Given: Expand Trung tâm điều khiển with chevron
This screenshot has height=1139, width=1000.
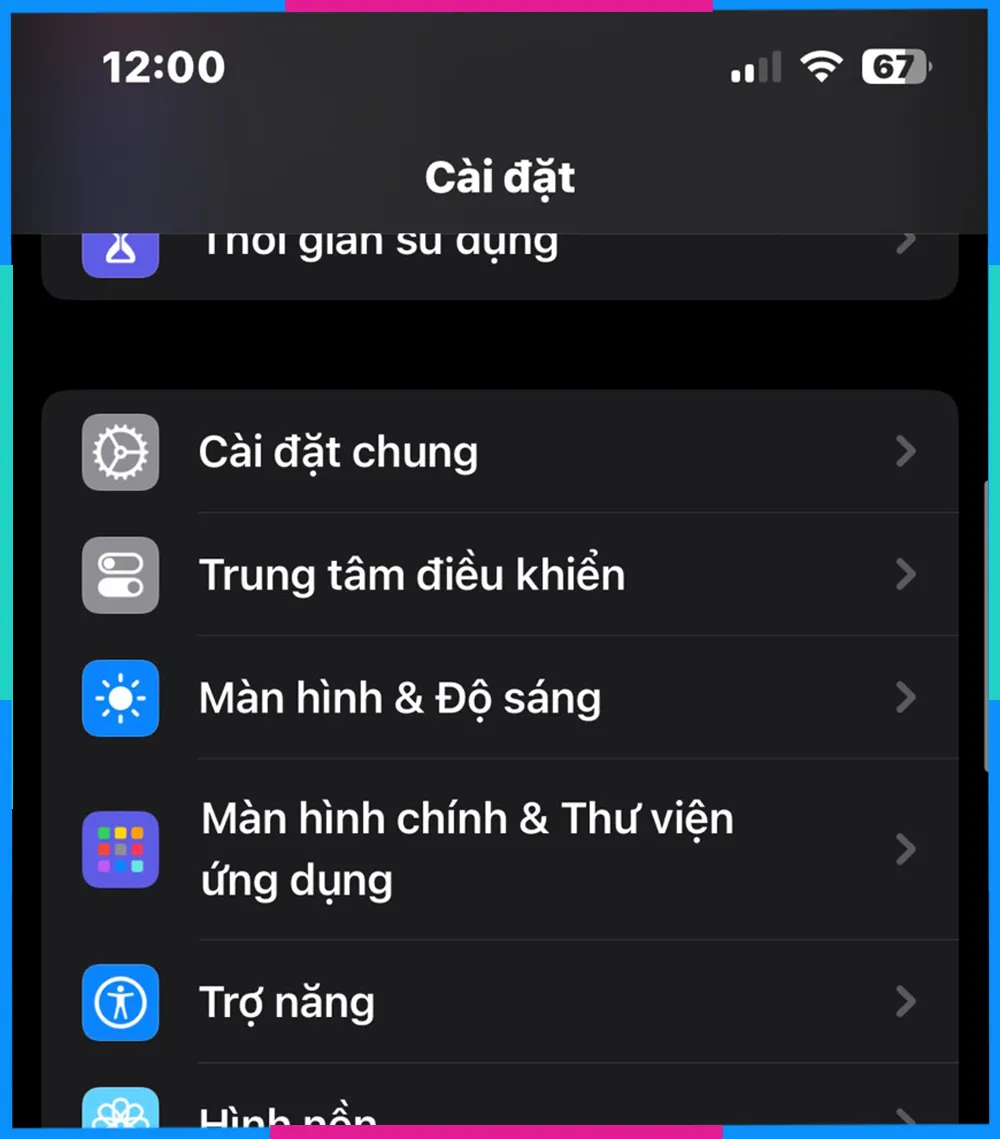Looking at the screenshot, I should (906, 575).
